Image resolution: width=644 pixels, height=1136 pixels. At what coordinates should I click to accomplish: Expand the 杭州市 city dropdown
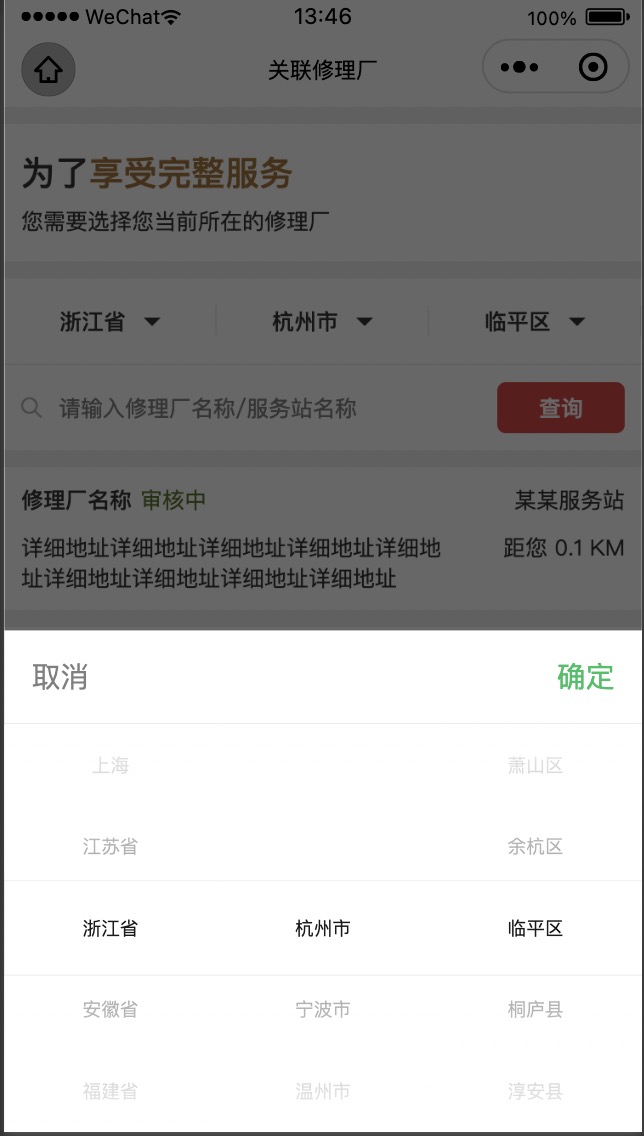322,322
